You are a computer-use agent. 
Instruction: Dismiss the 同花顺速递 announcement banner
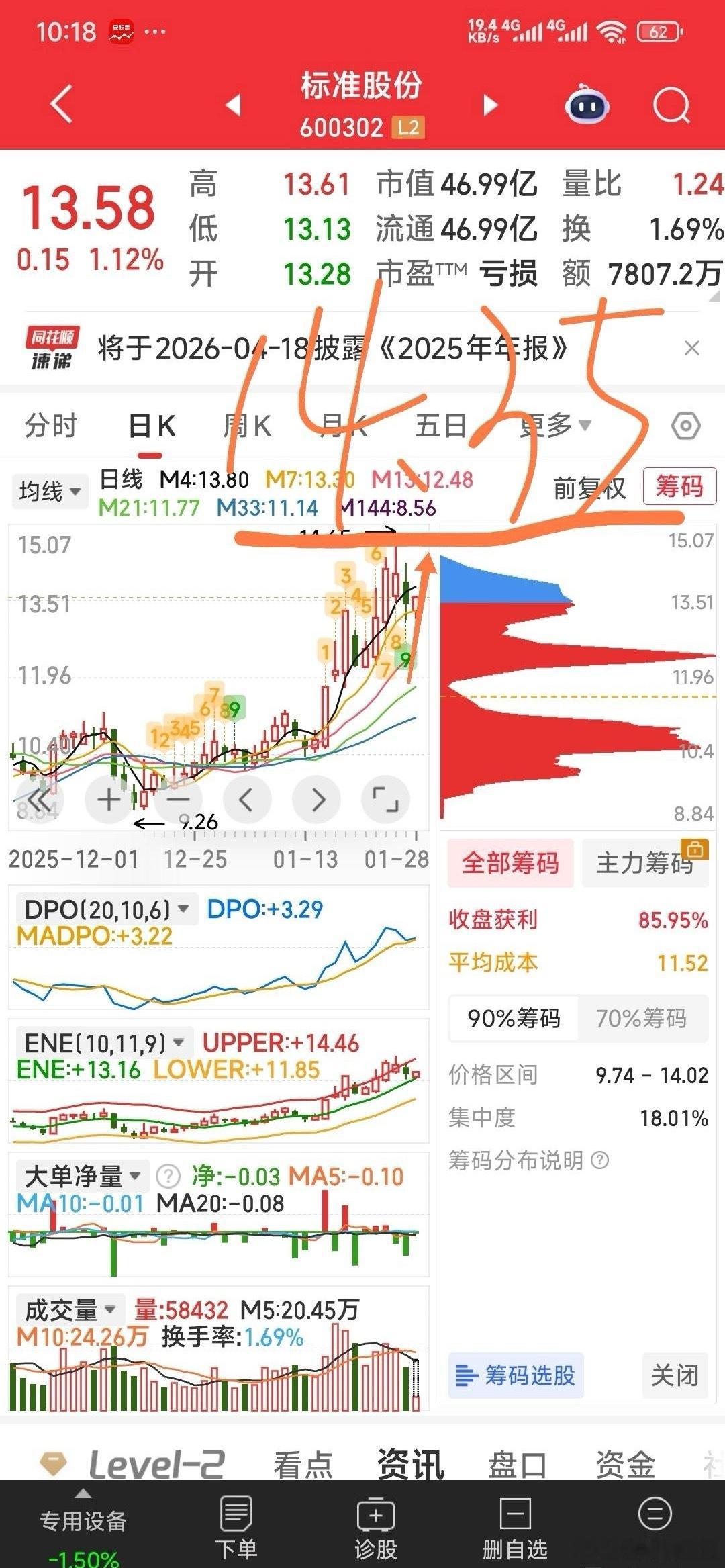691,348
